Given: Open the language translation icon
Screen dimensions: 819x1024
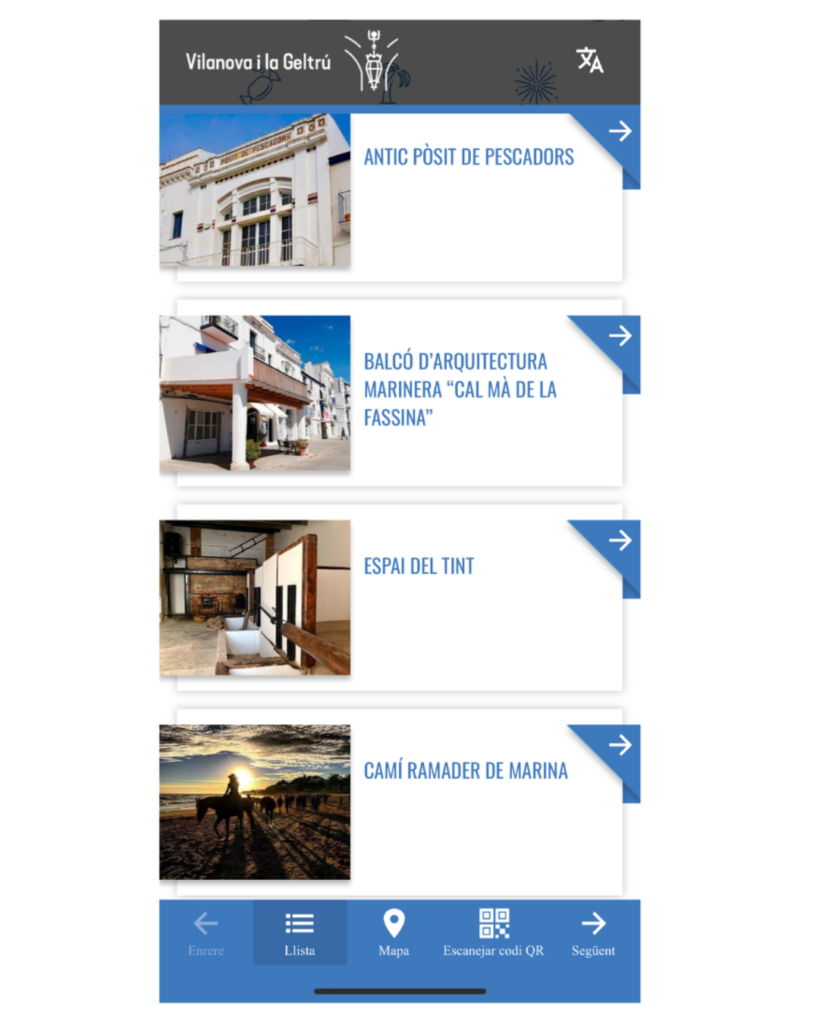Looking at the screenshot, I should (x=590, y=60).
